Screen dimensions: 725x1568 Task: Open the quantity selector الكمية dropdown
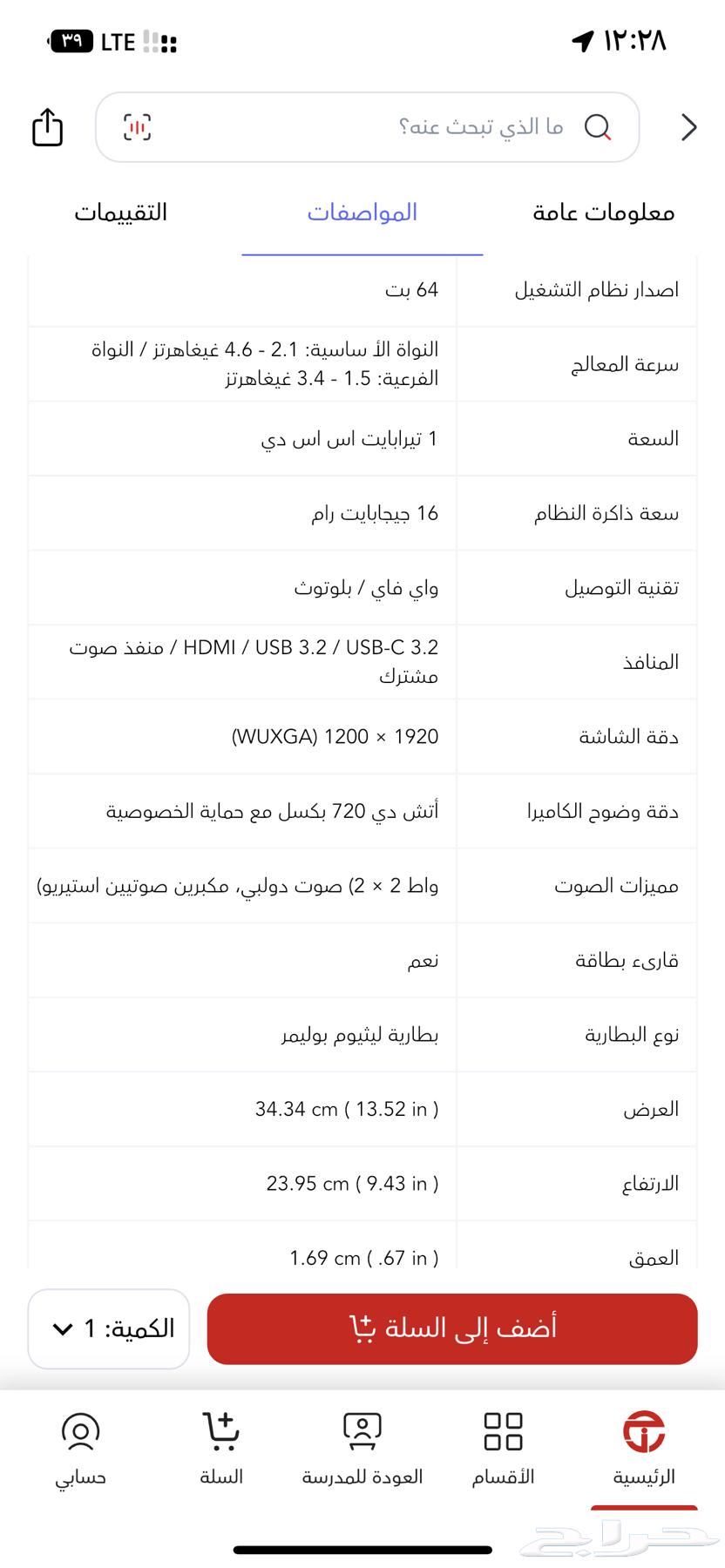[x=107, y=1328]
